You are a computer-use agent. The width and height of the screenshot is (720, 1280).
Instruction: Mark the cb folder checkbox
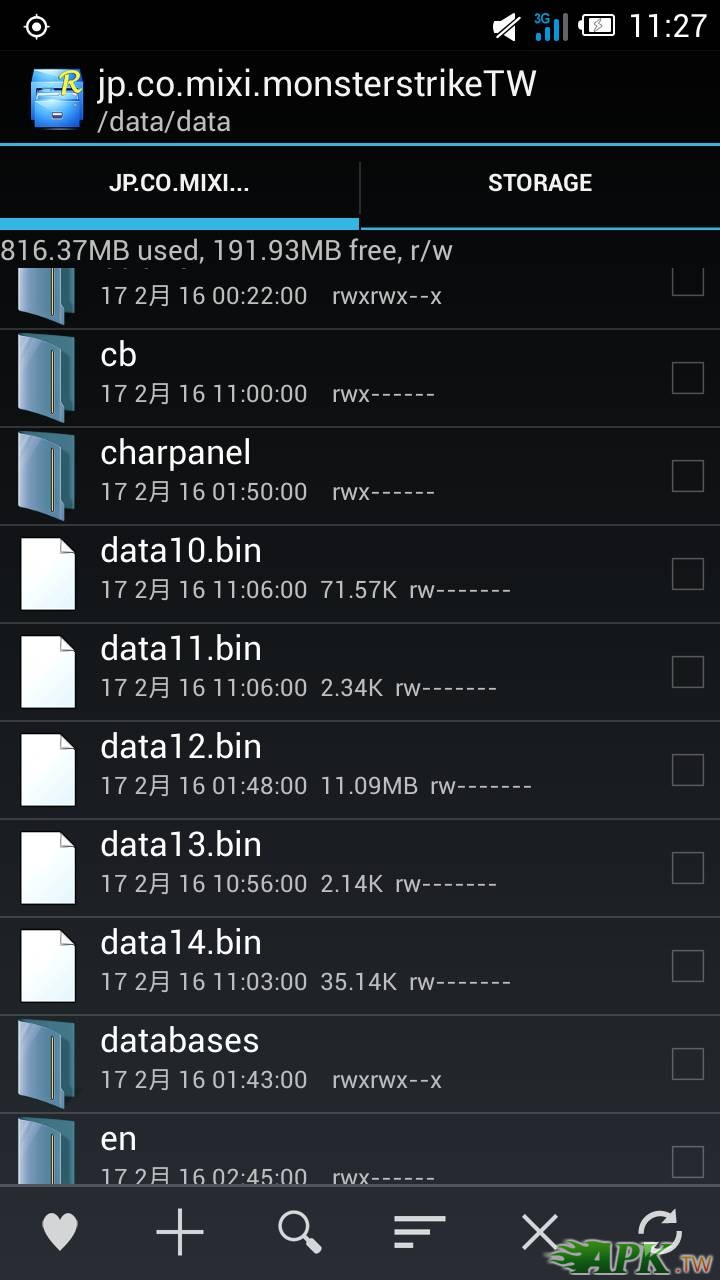tap(687, 378)
